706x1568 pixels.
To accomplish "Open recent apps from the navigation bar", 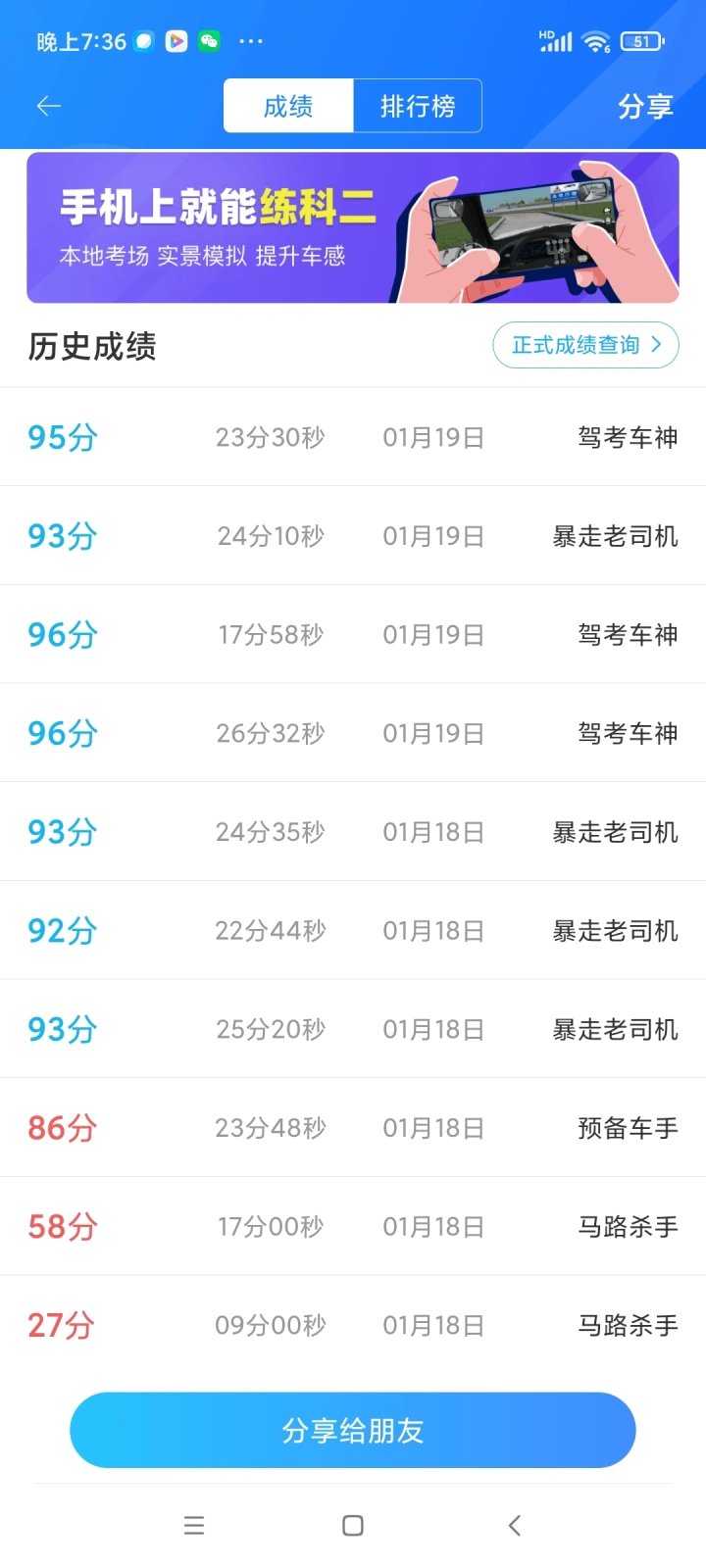I will (194, 1525).
